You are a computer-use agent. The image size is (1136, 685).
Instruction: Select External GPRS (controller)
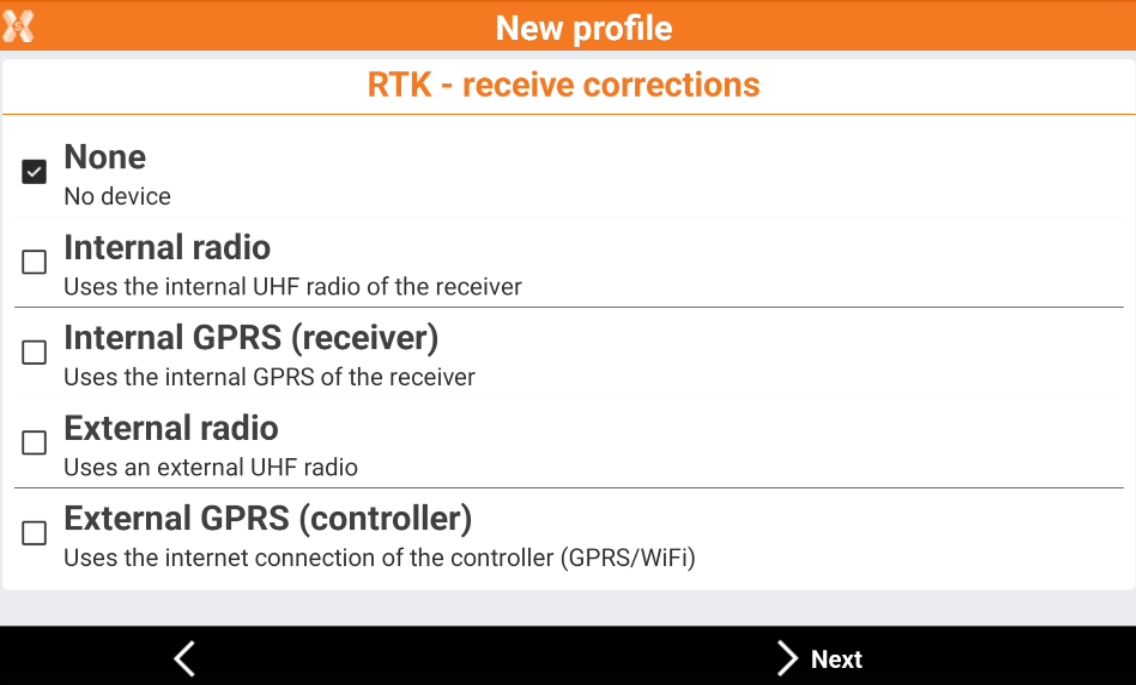click(x=34, y=533)
